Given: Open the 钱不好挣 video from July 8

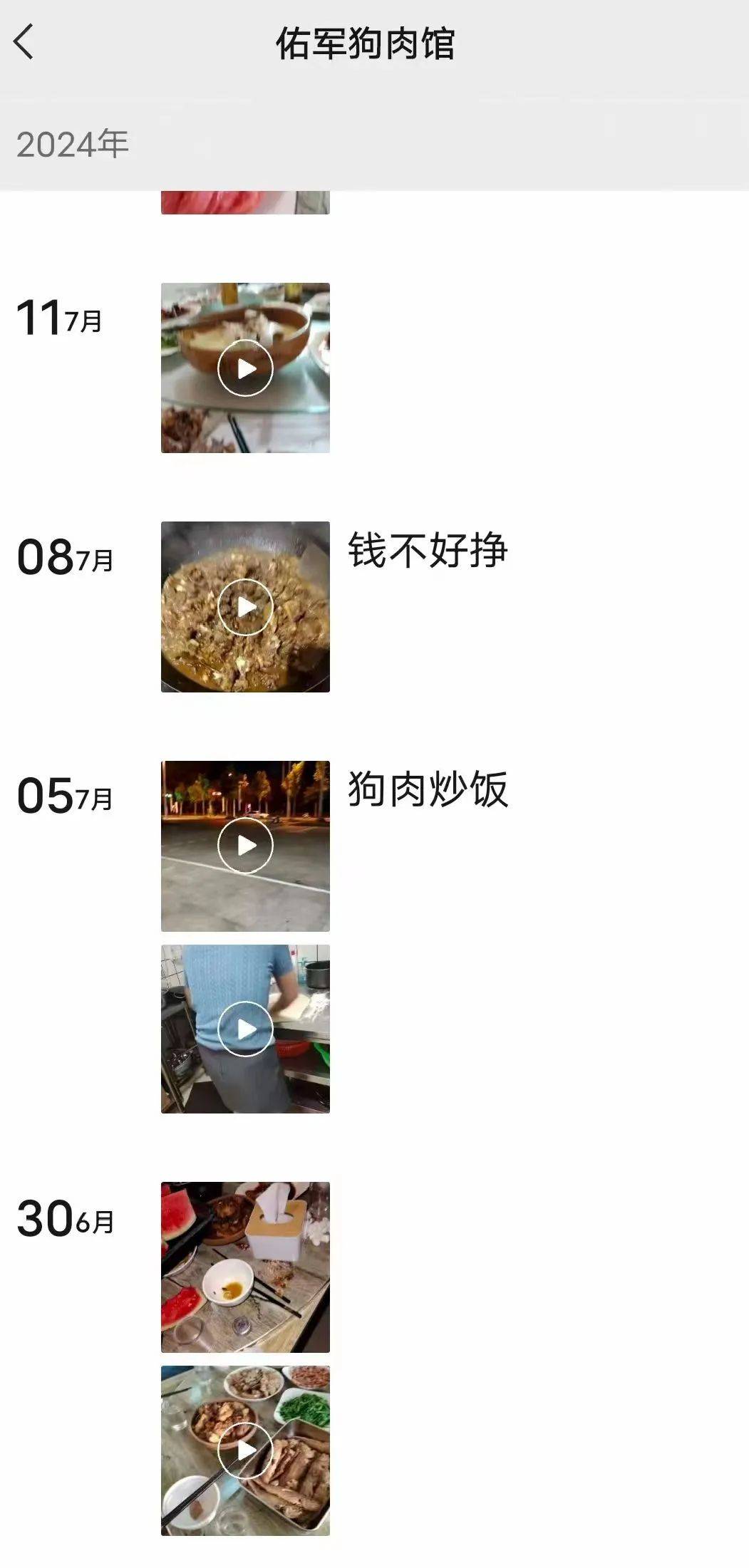Looking at the screenshot, I should point(245,607).
